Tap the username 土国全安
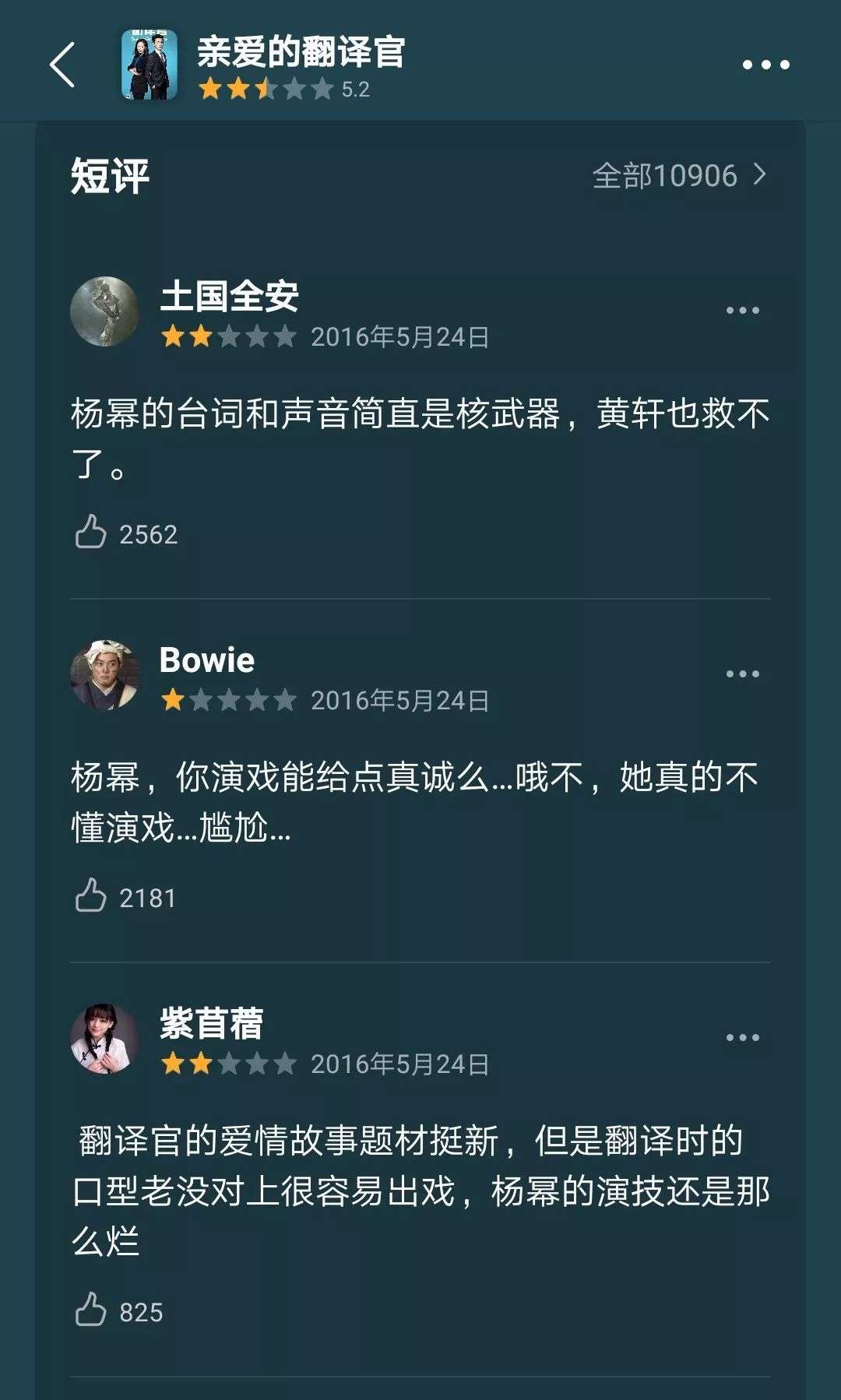This screenshot has height=1400, width=841. (x=230, y=297)
